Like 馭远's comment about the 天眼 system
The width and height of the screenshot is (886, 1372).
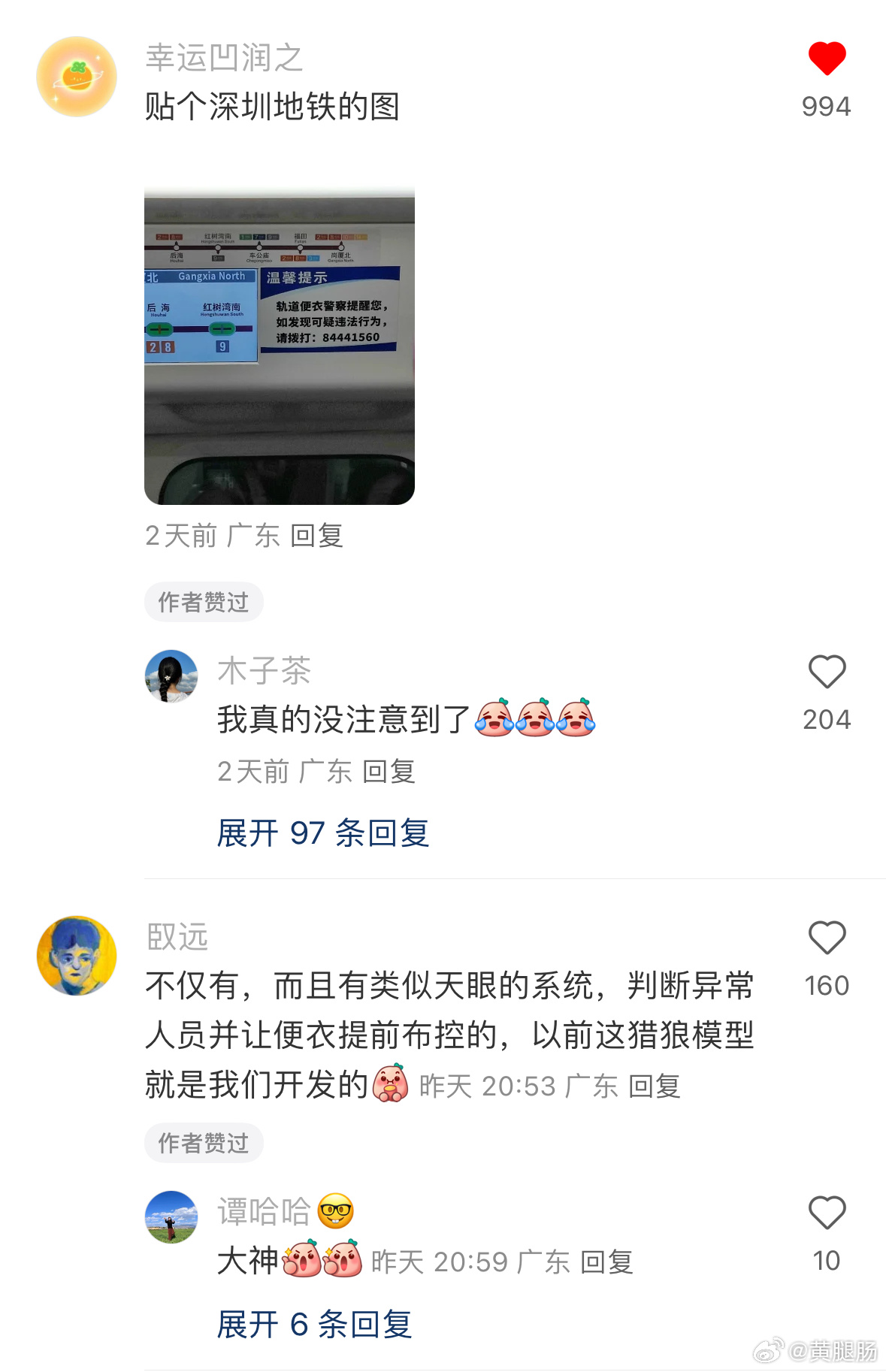pos(827,938)
